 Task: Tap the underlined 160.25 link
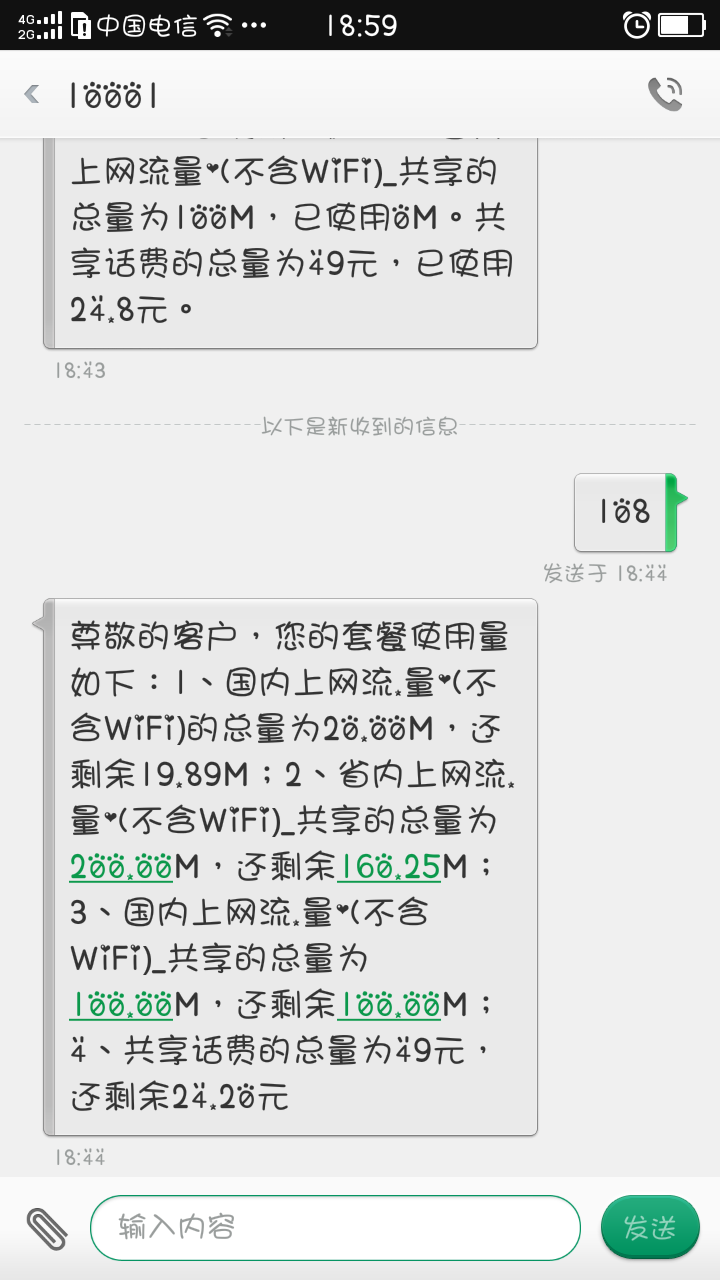coord(389,867)
